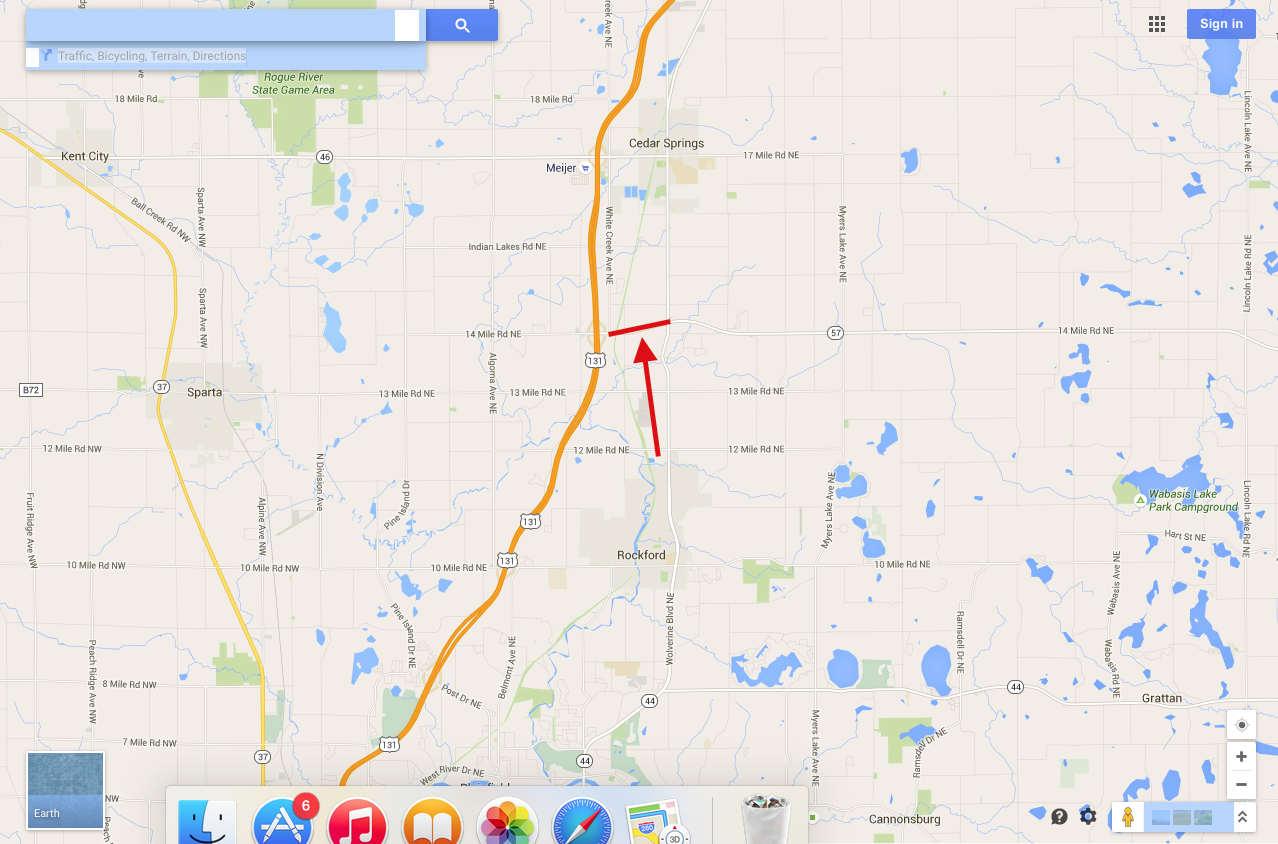Hit the blue search magnifier button
This screenshot has width=1278, height=844.
click(462, 26)
